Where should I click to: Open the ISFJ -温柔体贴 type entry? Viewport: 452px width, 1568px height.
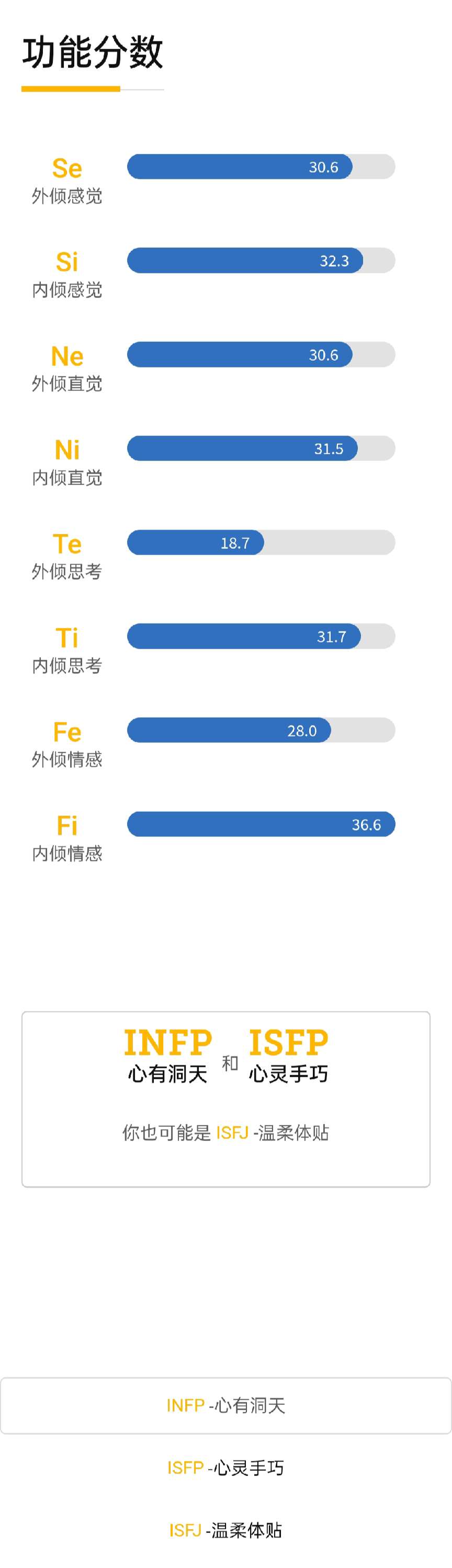225,1530
